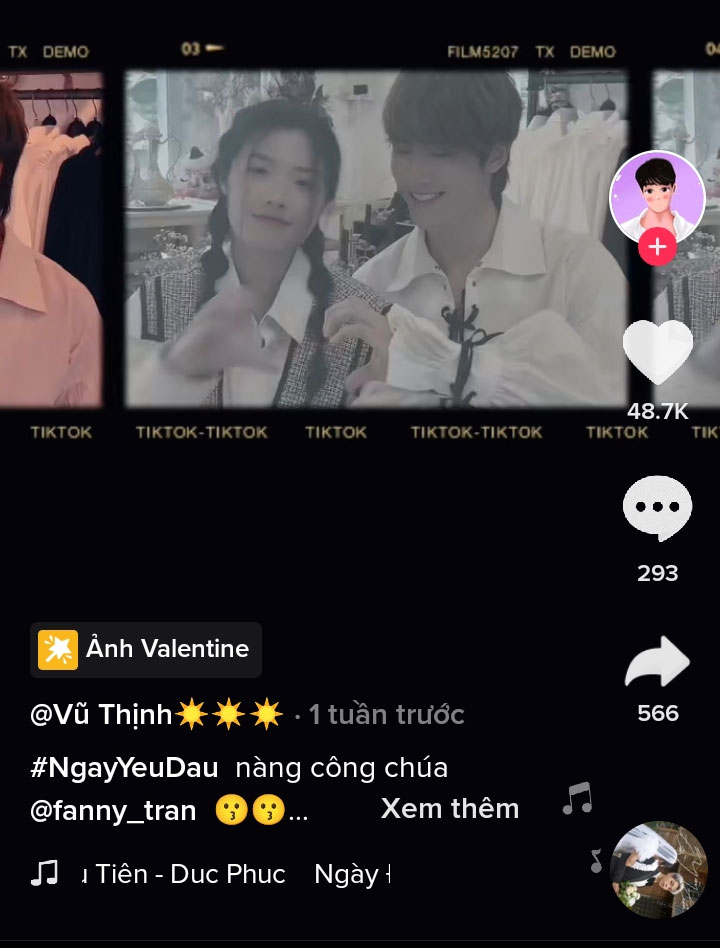Expand the caption with Xem thêm

coord(450,809)
